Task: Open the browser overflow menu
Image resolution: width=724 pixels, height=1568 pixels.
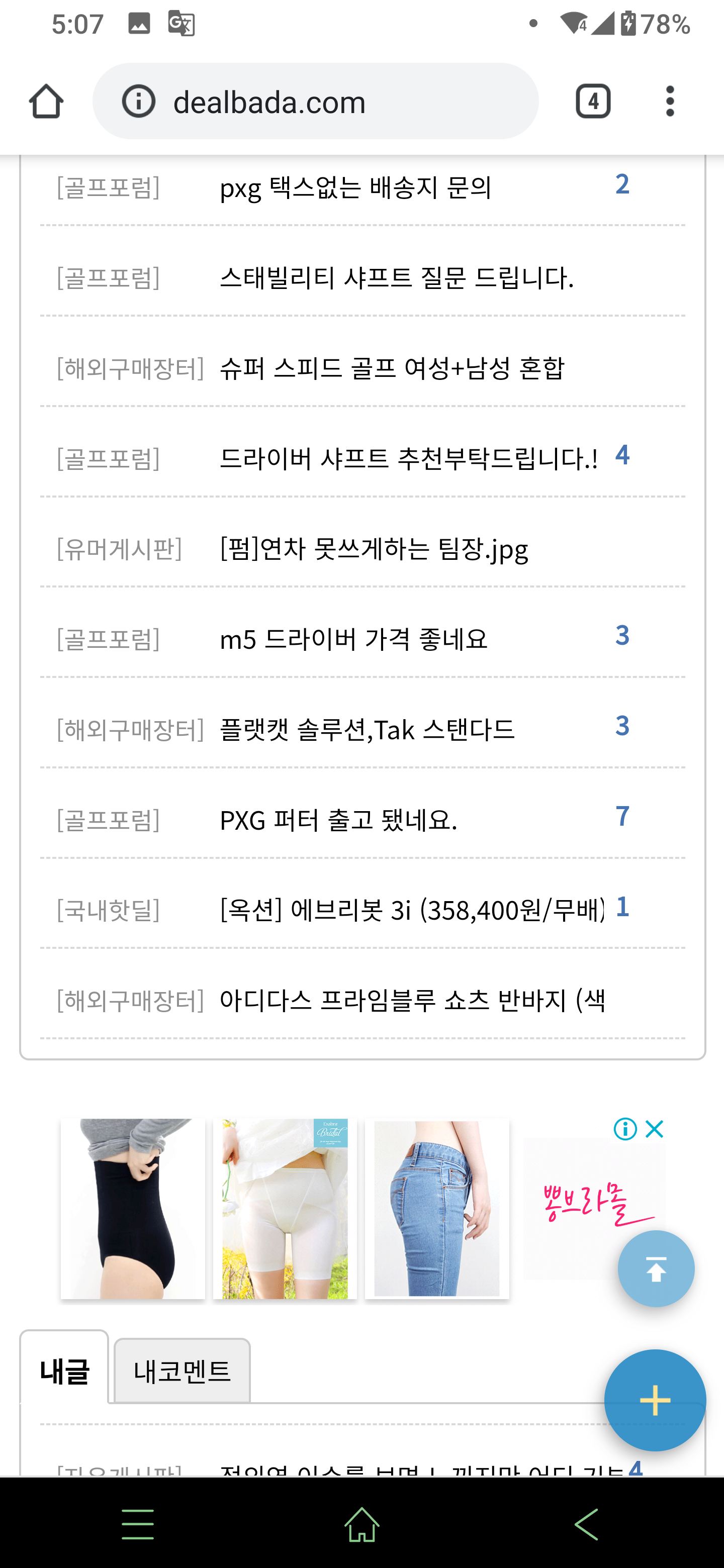Action: (670, 101)
